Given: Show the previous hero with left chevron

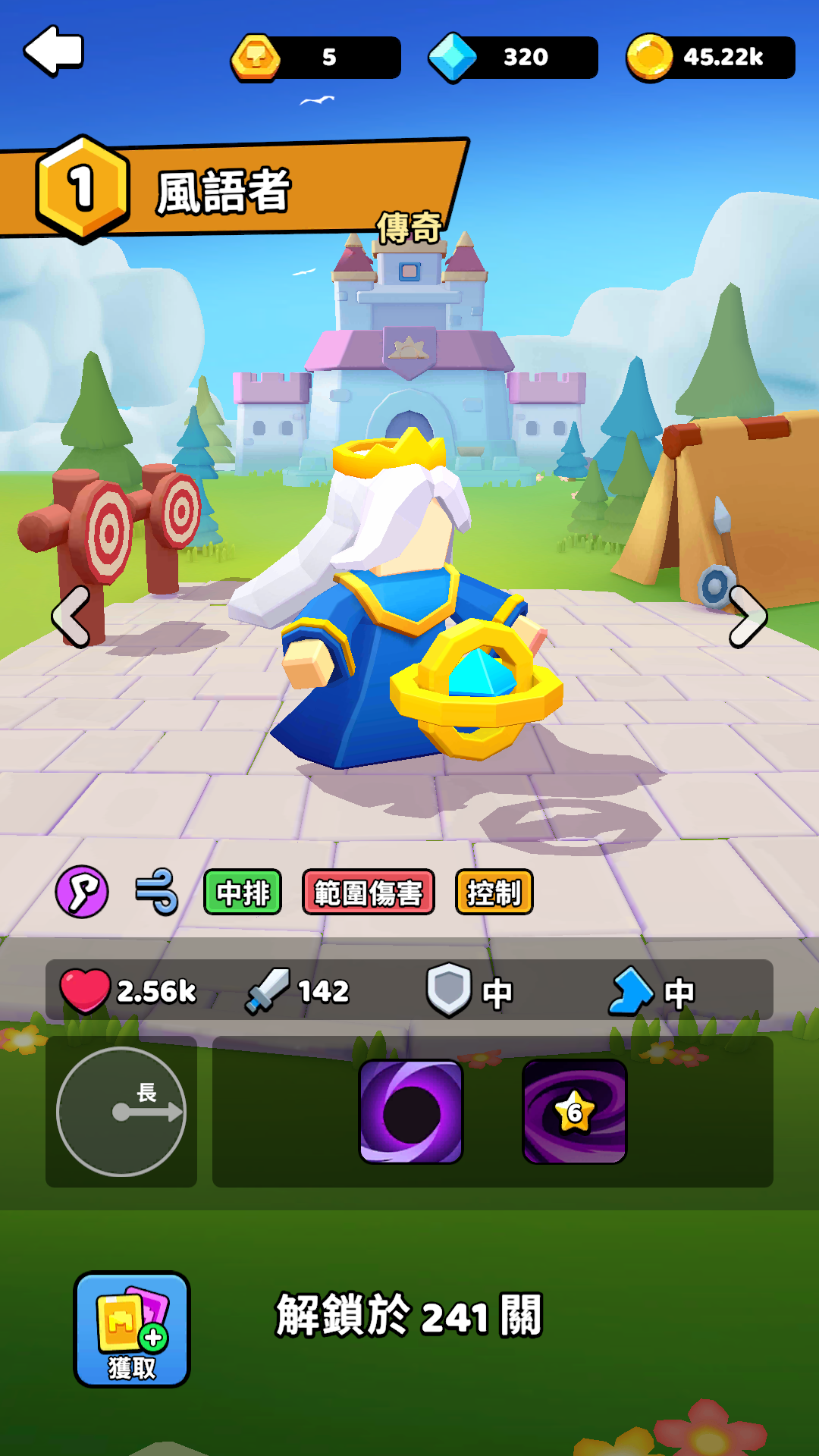Looking at the screenshot, I should coord(71,616).
